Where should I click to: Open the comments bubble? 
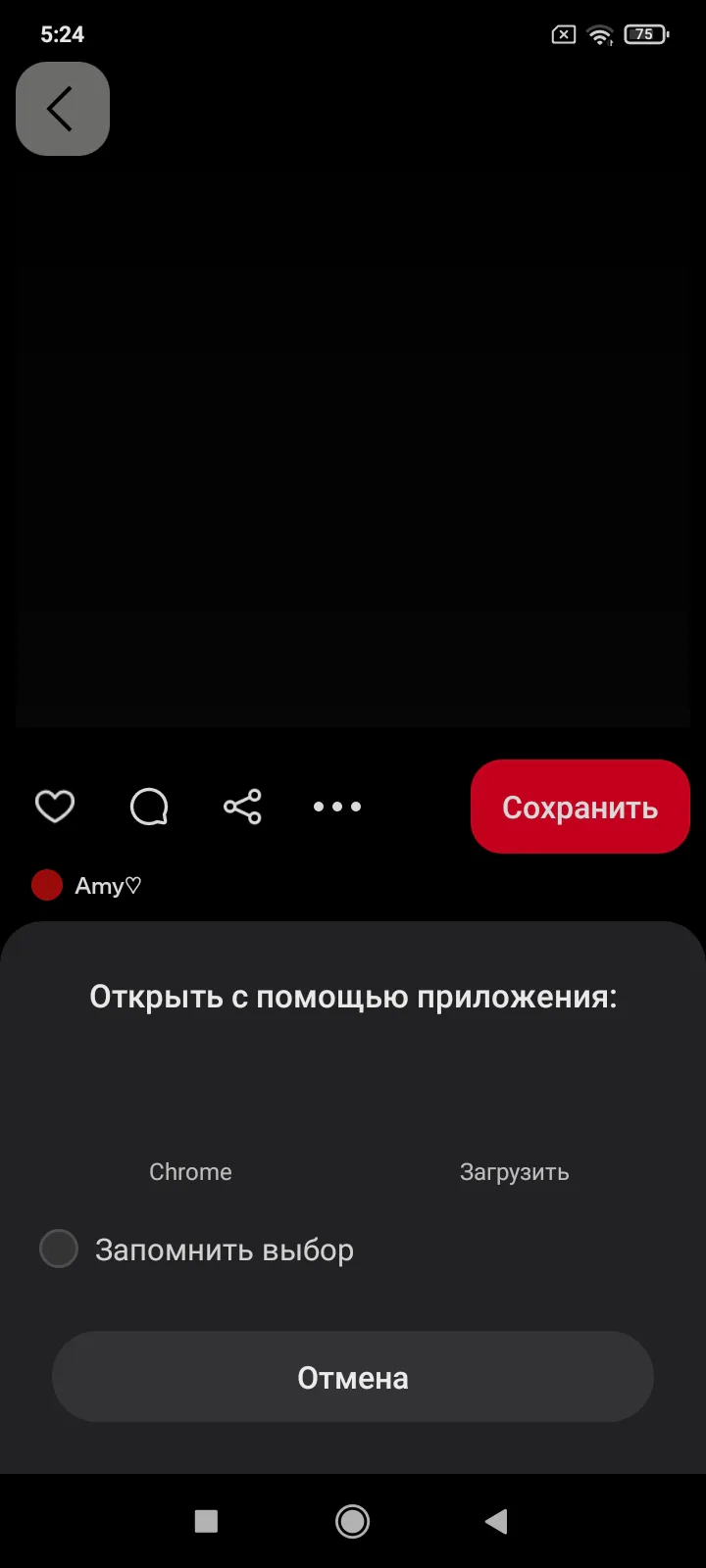pyautogui.click(x=149, y=807)
